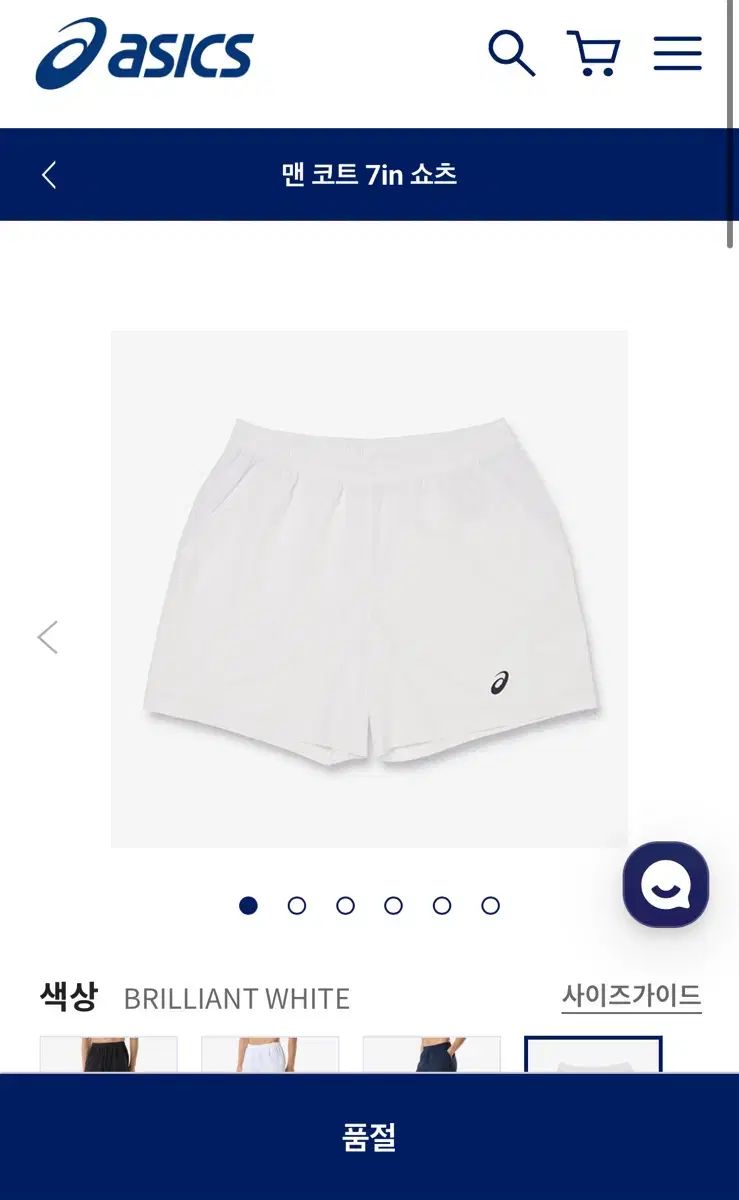Open the white shorts product image
Screen dimensions: 739x1200
369,589
